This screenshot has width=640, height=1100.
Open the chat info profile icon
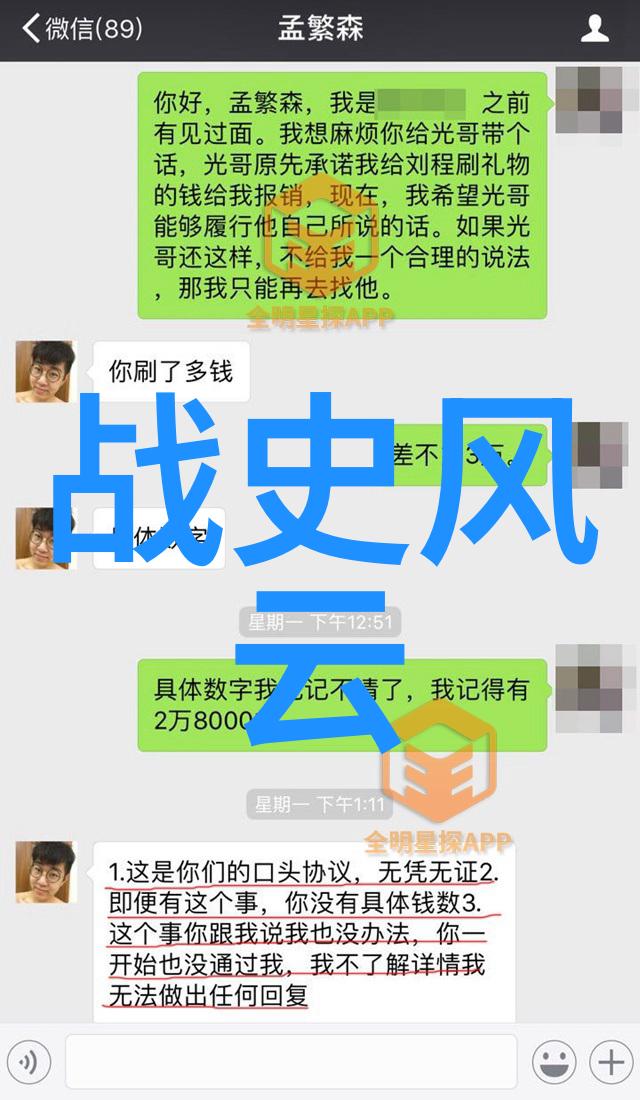pos(595,28)
